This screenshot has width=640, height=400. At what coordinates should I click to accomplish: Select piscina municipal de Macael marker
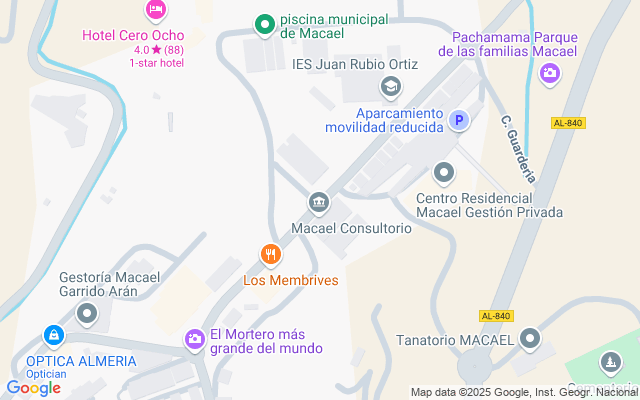pos(265,25)
